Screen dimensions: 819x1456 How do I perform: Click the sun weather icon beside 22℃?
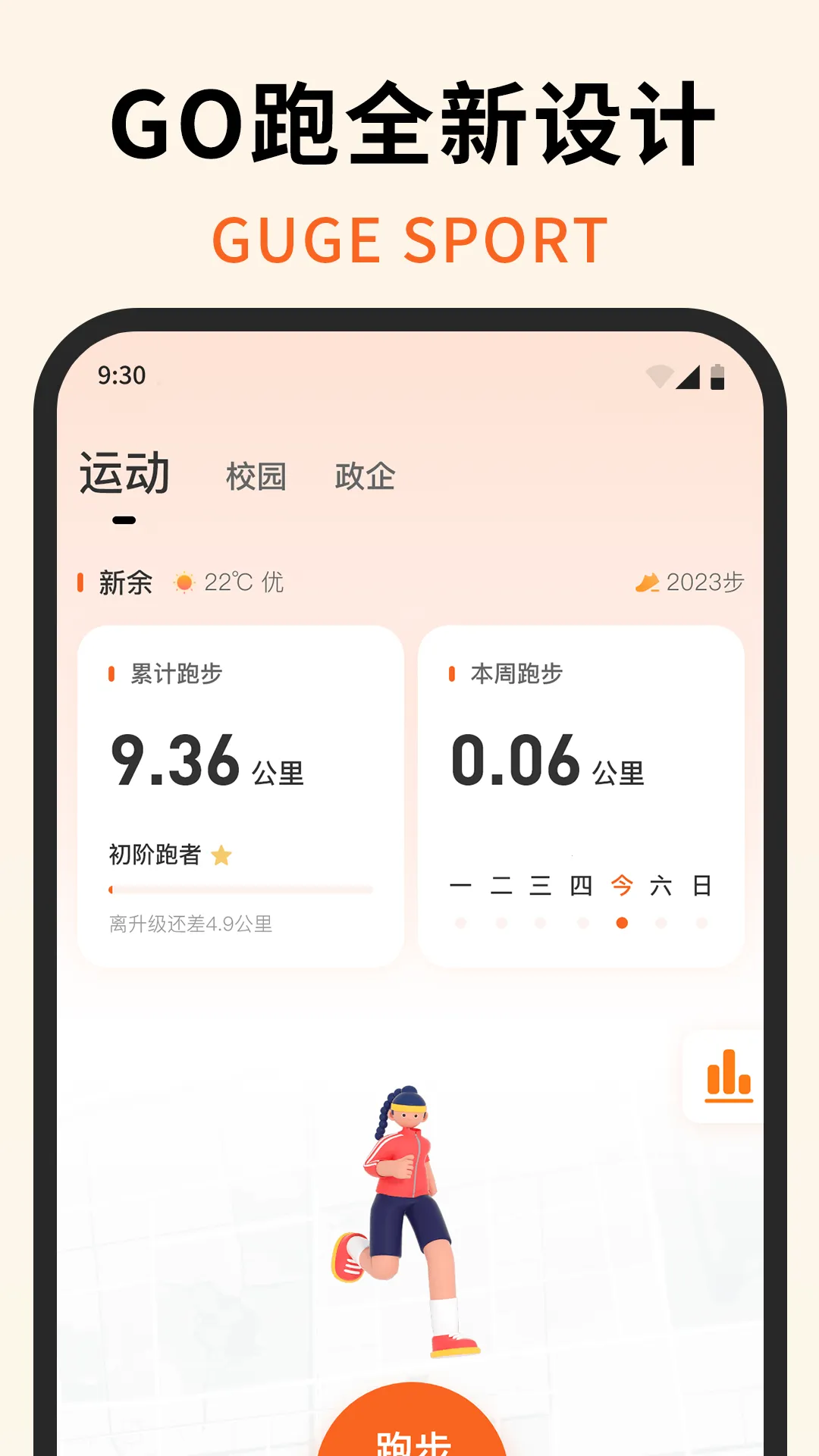click(x=184, y=582)
